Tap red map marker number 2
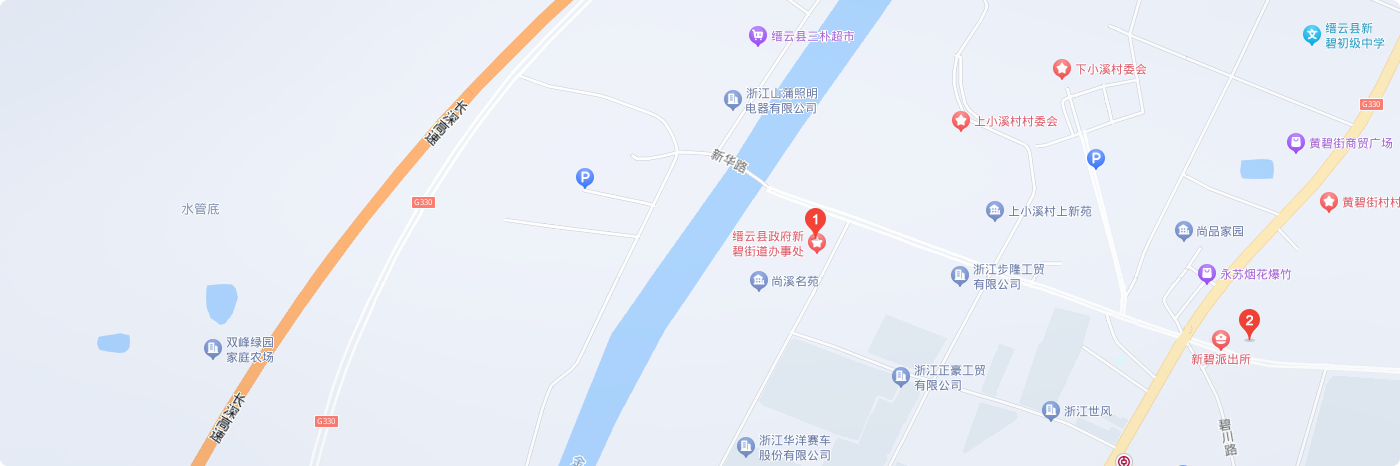The height and width of the screenshot is (466, 1400). (1248, 322)
